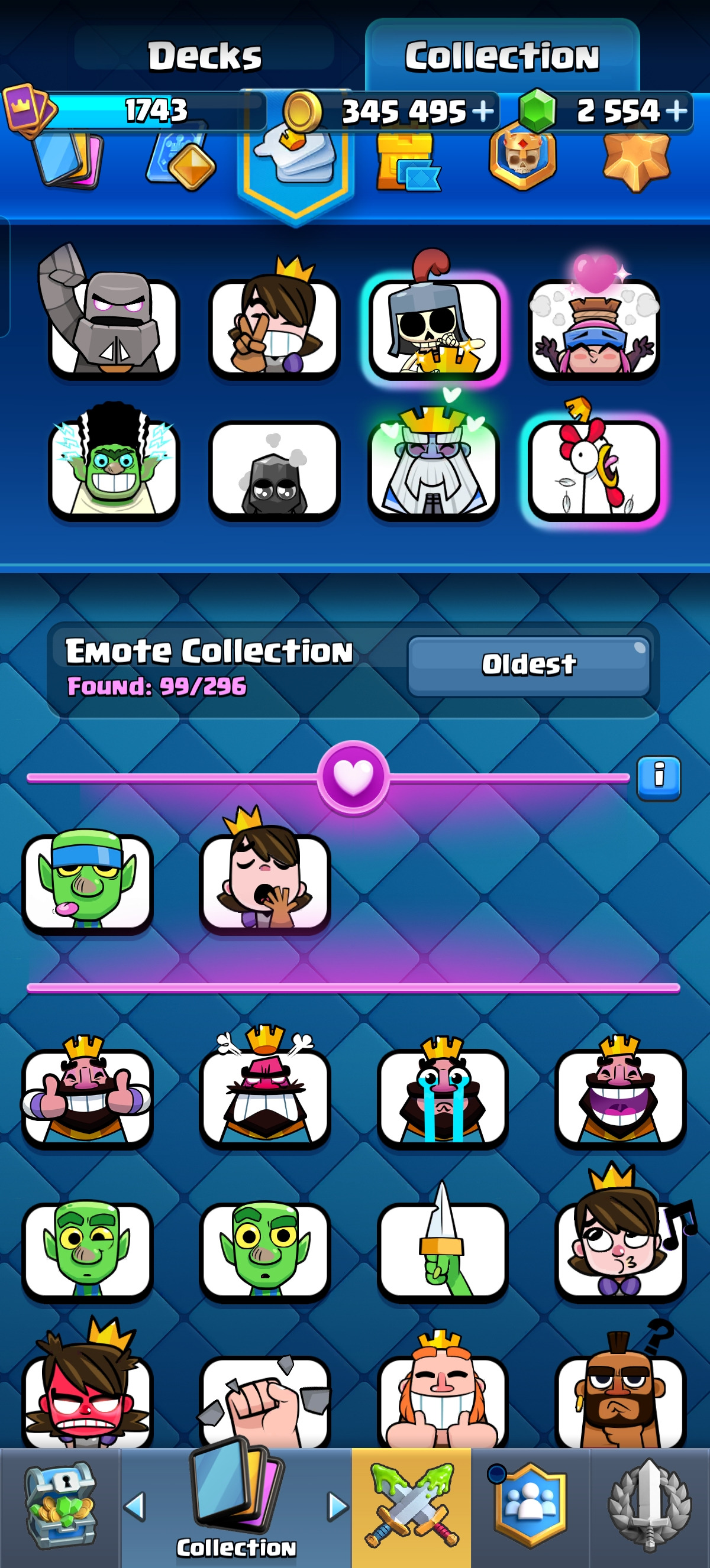The image size is (710, 1568).
Task: Switch to the Decks tab
Action: coord(205,56)
